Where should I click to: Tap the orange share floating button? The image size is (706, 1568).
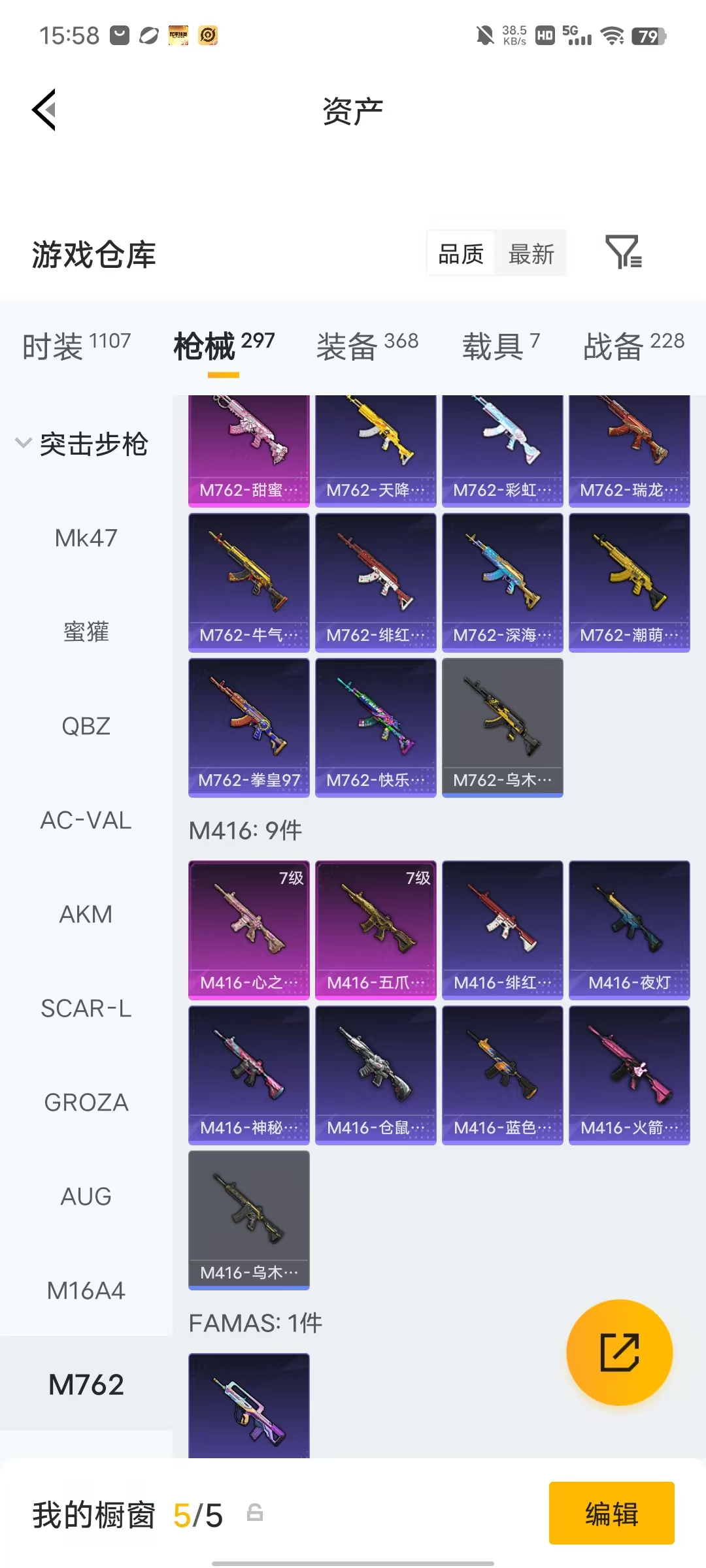[x=619, y=1352]
